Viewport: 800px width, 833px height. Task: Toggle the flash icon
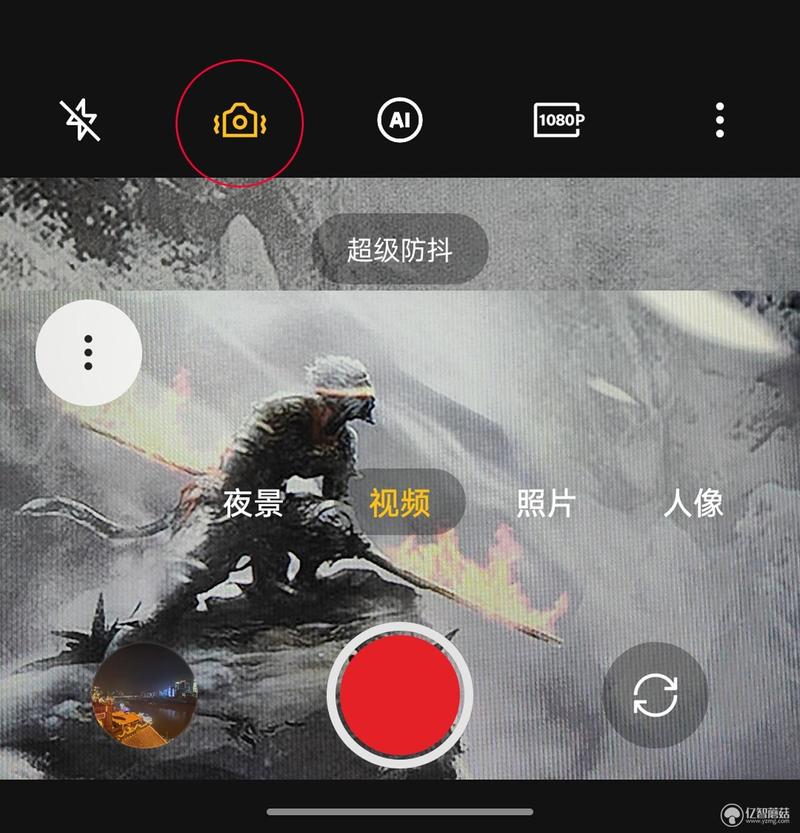(x=79, y=121)
